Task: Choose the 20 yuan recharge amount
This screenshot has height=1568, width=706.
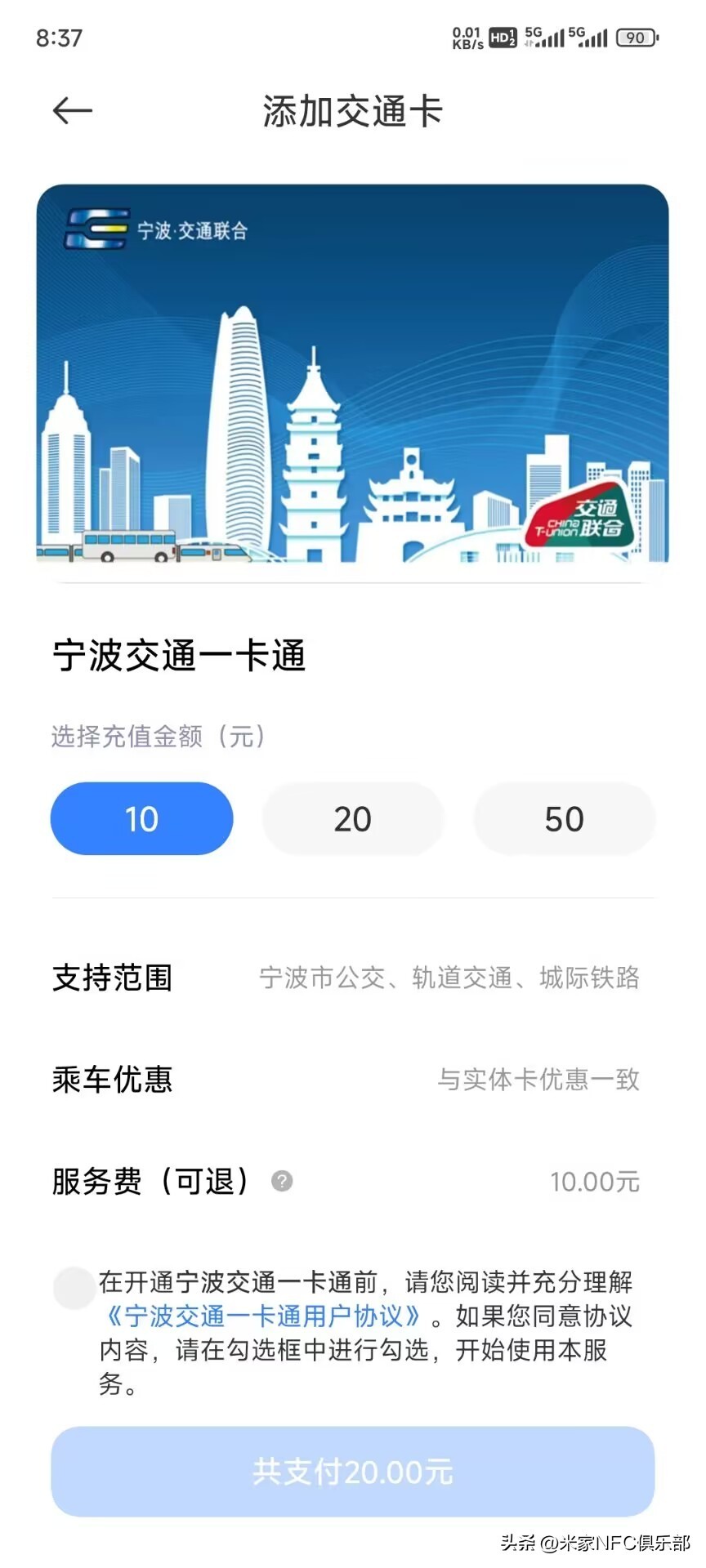Action: pyautogui.click(x=353, y=819)
